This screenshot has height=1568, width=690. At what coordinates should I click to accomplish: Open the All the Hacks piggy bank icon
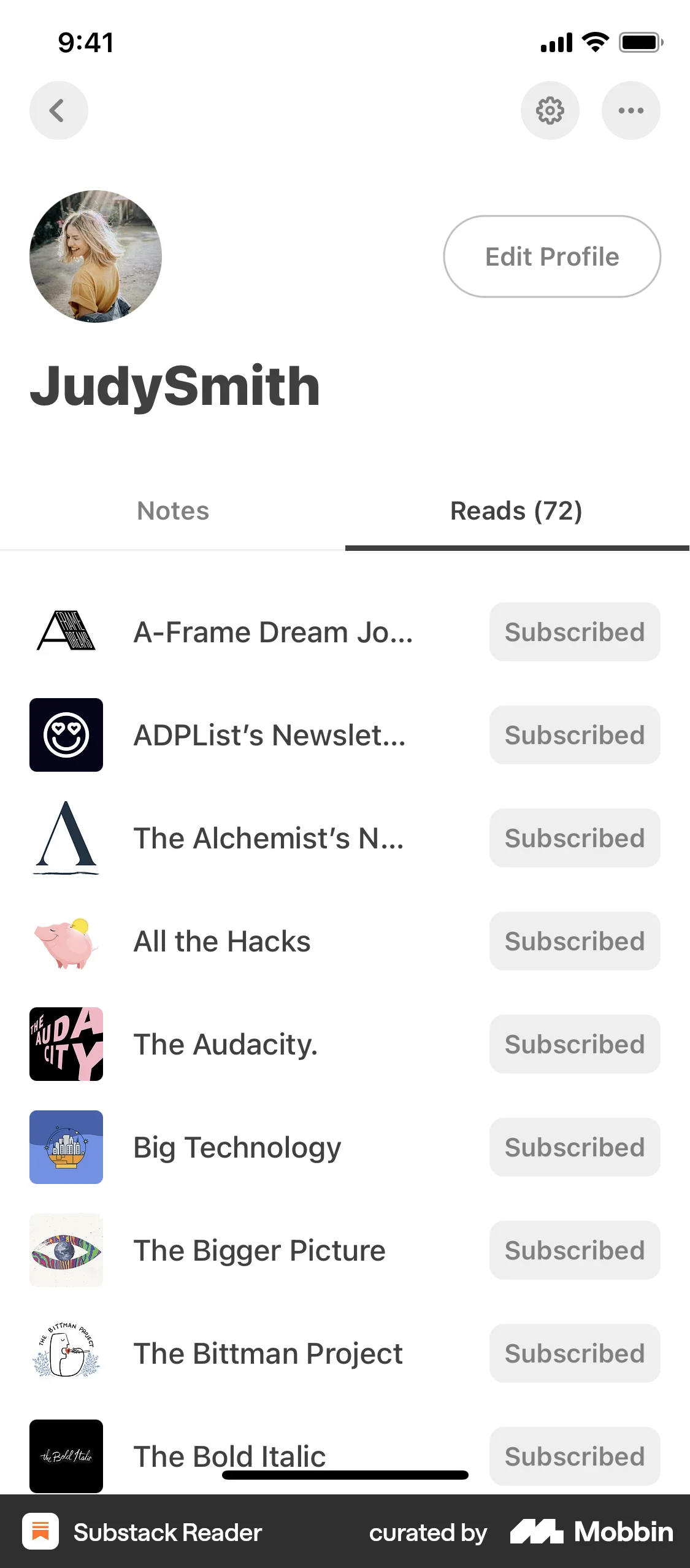click(x=66, y=942)
